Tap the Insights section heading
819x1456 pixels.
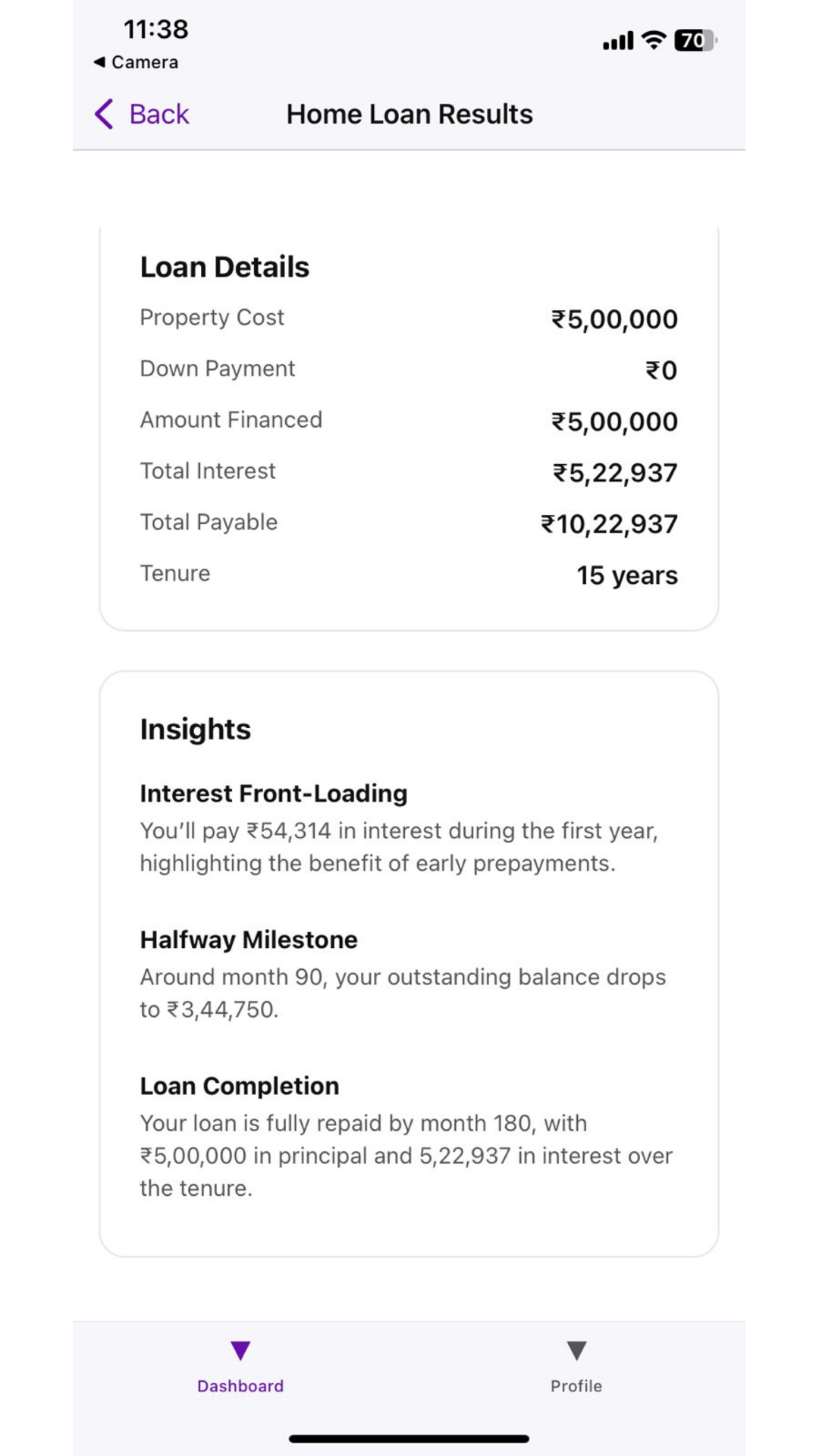click(x=195, y=729)
